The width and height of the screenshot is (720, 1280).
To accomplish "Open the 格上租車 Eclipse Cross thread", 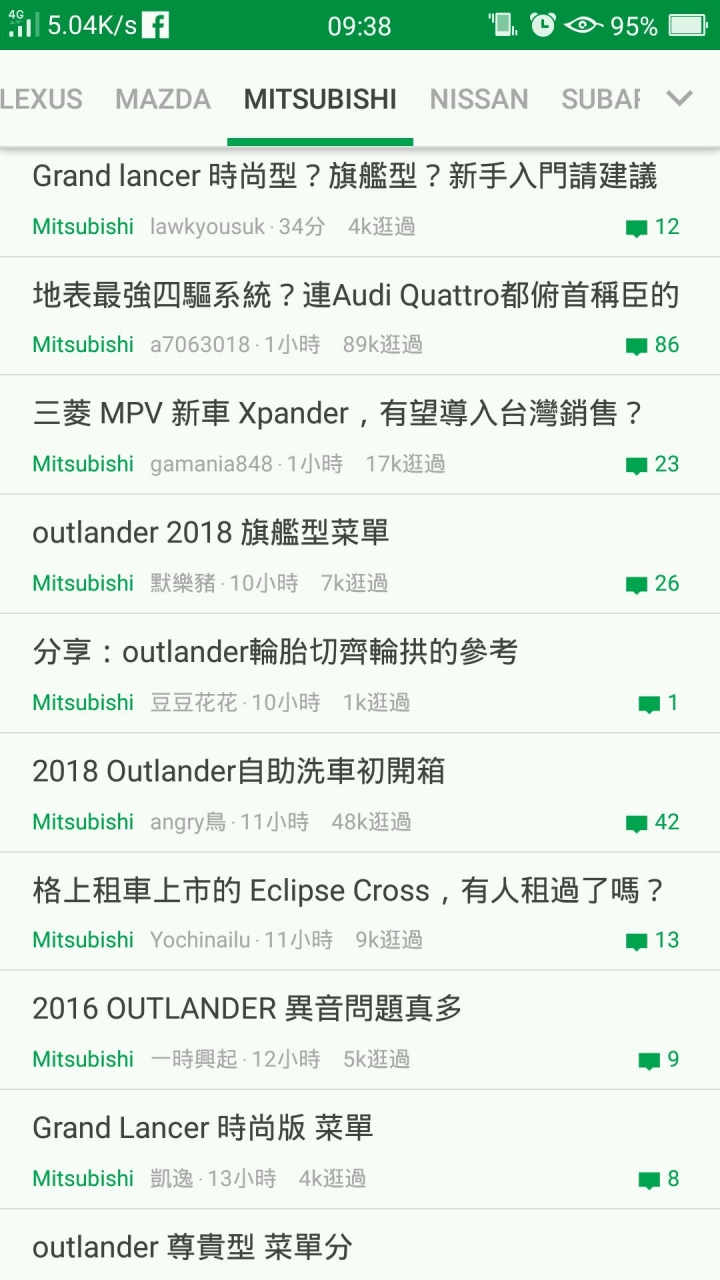I will point(360,911).
